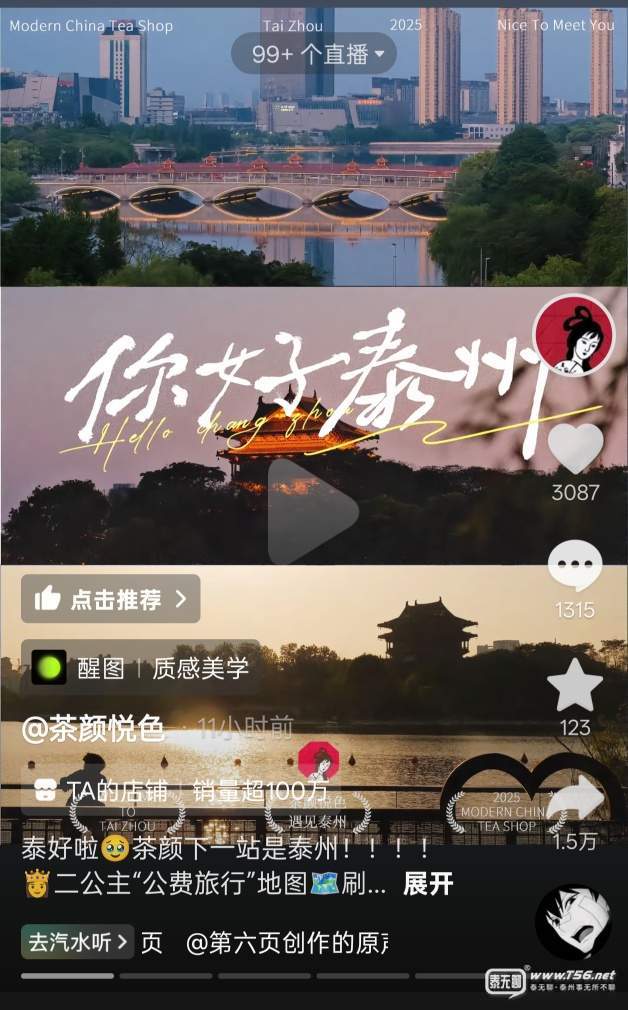Open 茶颜悦色's profile avatar
The image size is (628, 1010).
point(573,336)
